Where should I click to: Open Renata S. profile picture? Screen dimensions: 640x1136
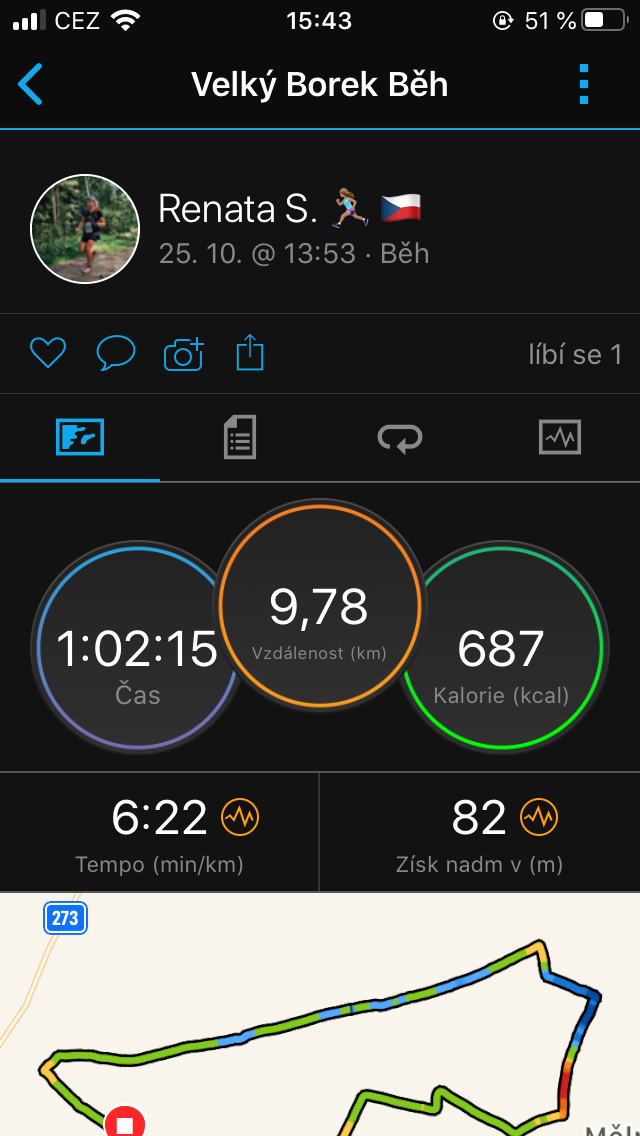(85, 229)
